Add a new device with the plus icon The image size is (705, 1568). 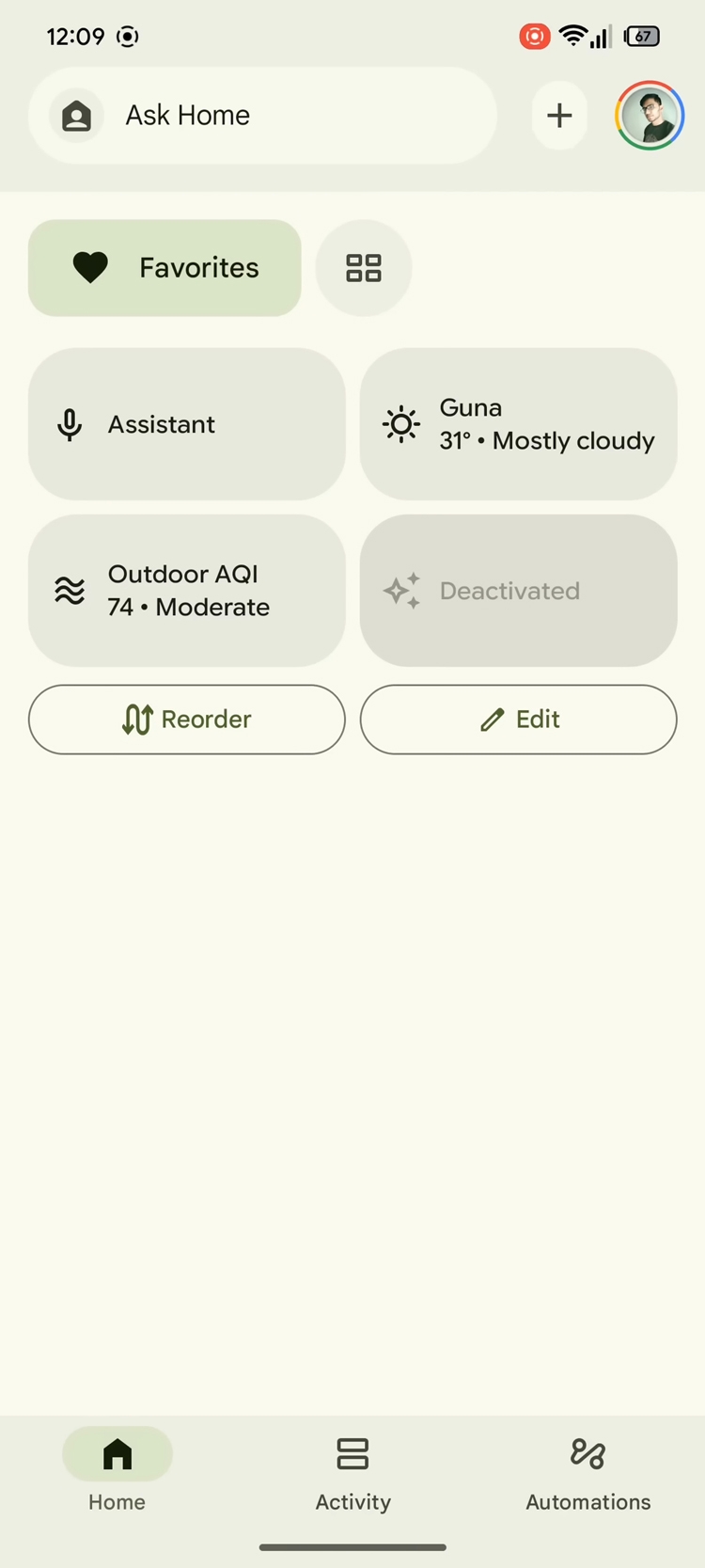click(x=559, y=116)
